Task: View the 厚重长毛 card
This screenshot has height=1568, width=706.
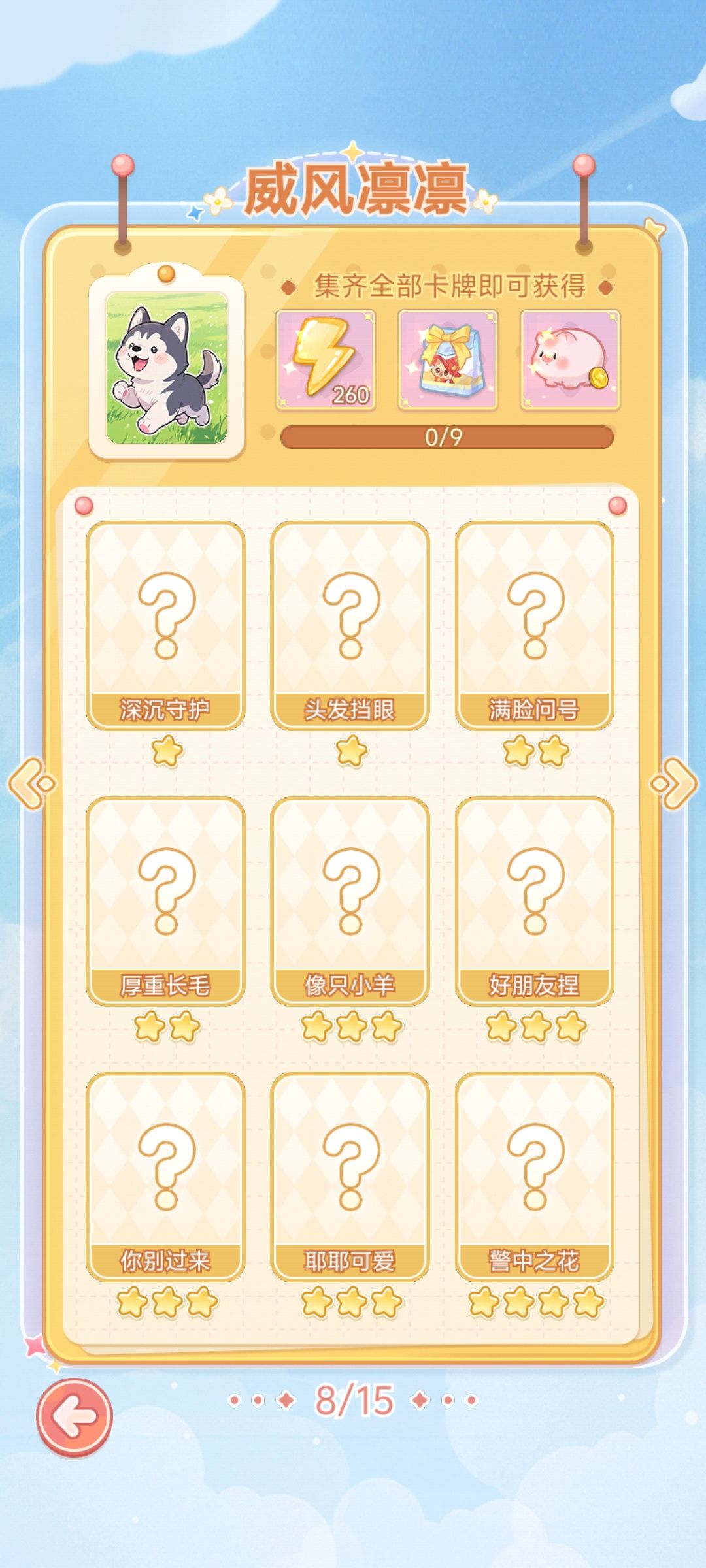Action: (x=165, y=901)
